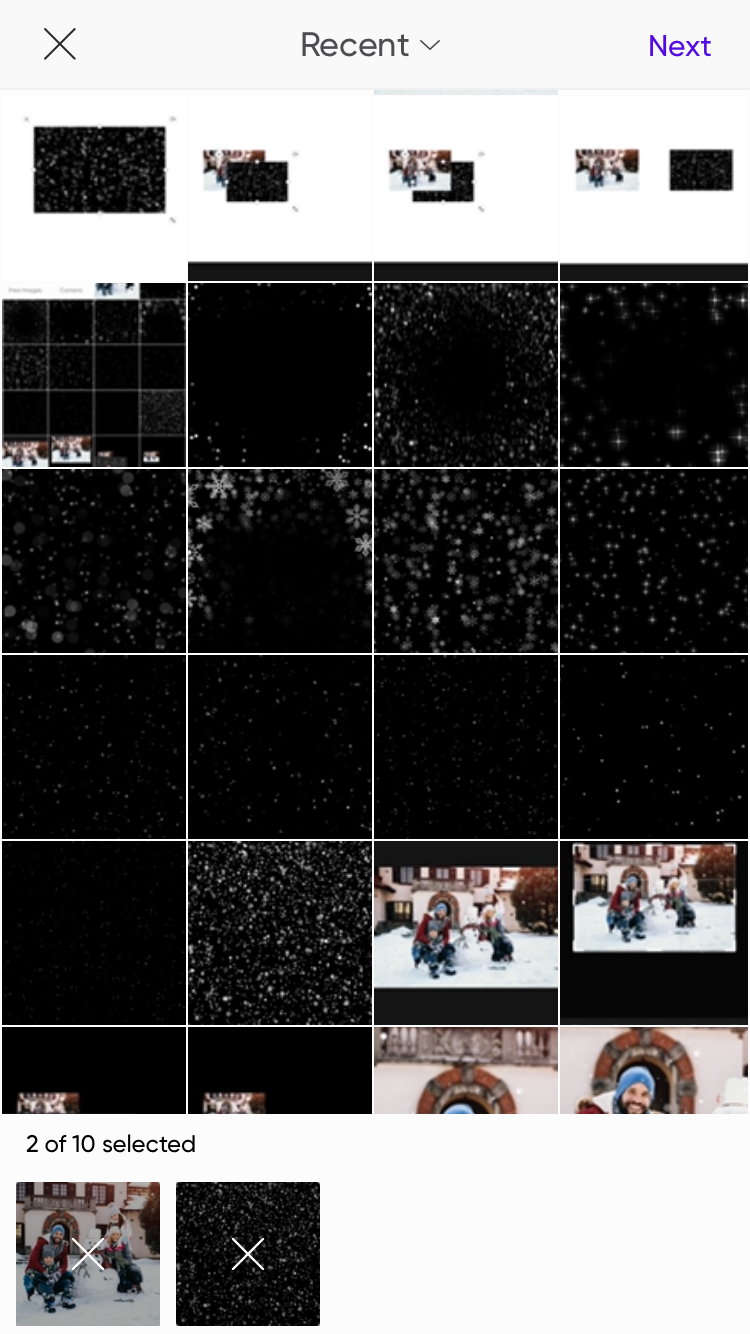750x1334 pixels.
Task: Remove the selected snow overlay image
Action: click(248, 1253)
